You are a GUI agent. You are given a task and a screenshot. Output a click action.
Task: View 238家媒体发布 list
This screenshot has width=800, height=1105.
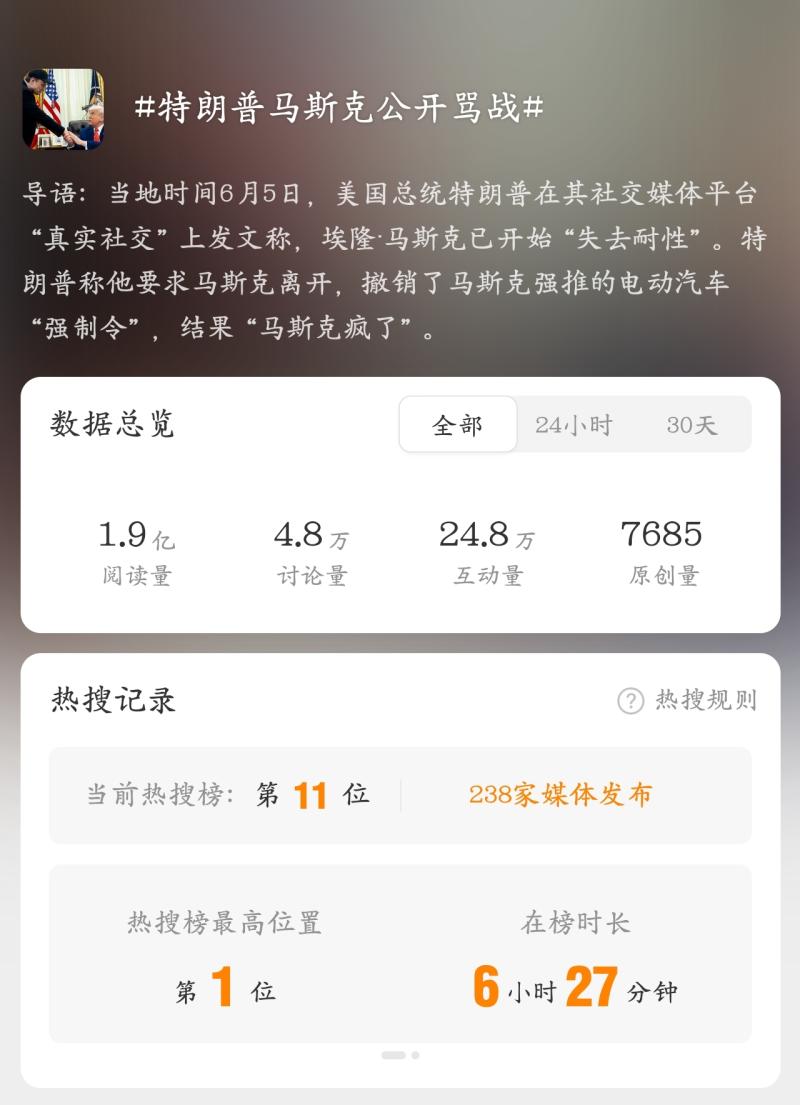tap(560, 795)
